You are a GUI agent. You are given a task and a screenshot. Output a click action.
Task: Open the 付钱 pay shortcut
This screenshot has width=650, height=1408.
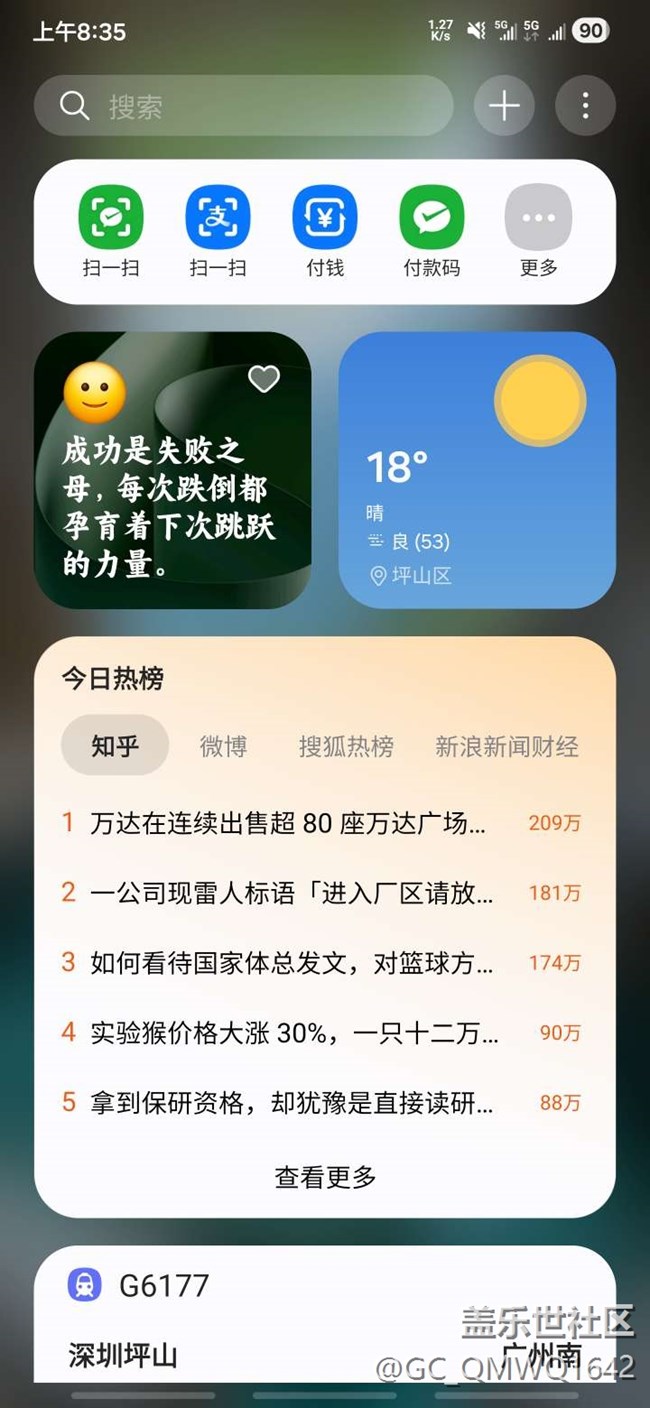pos(325,232)
